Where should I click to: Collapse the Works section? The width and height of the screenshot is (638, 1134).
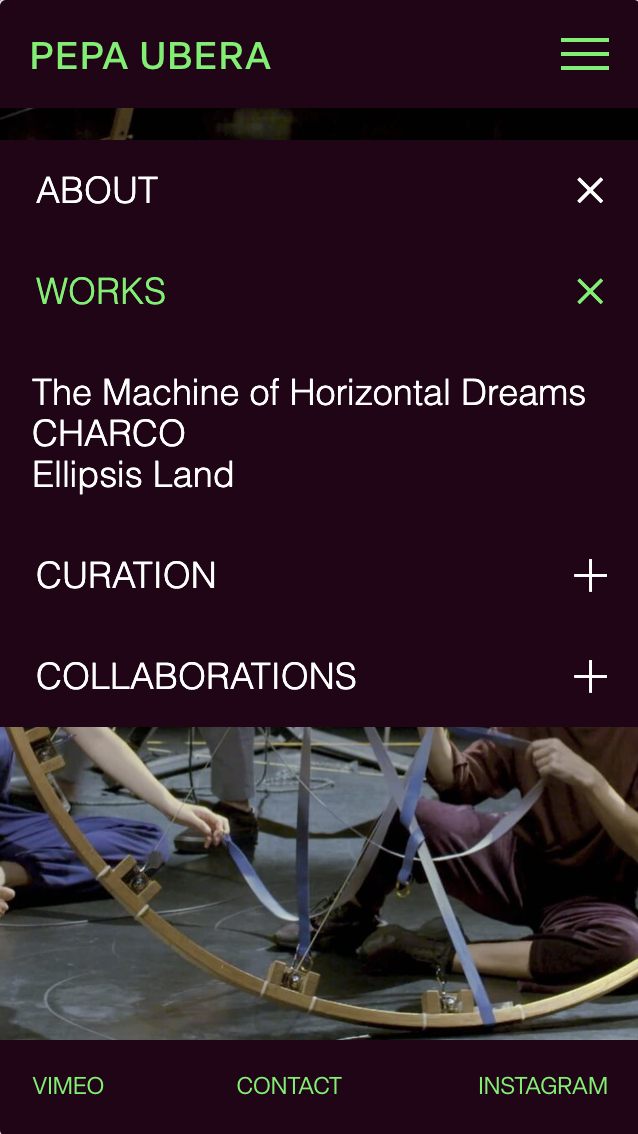tap(590, 291)
